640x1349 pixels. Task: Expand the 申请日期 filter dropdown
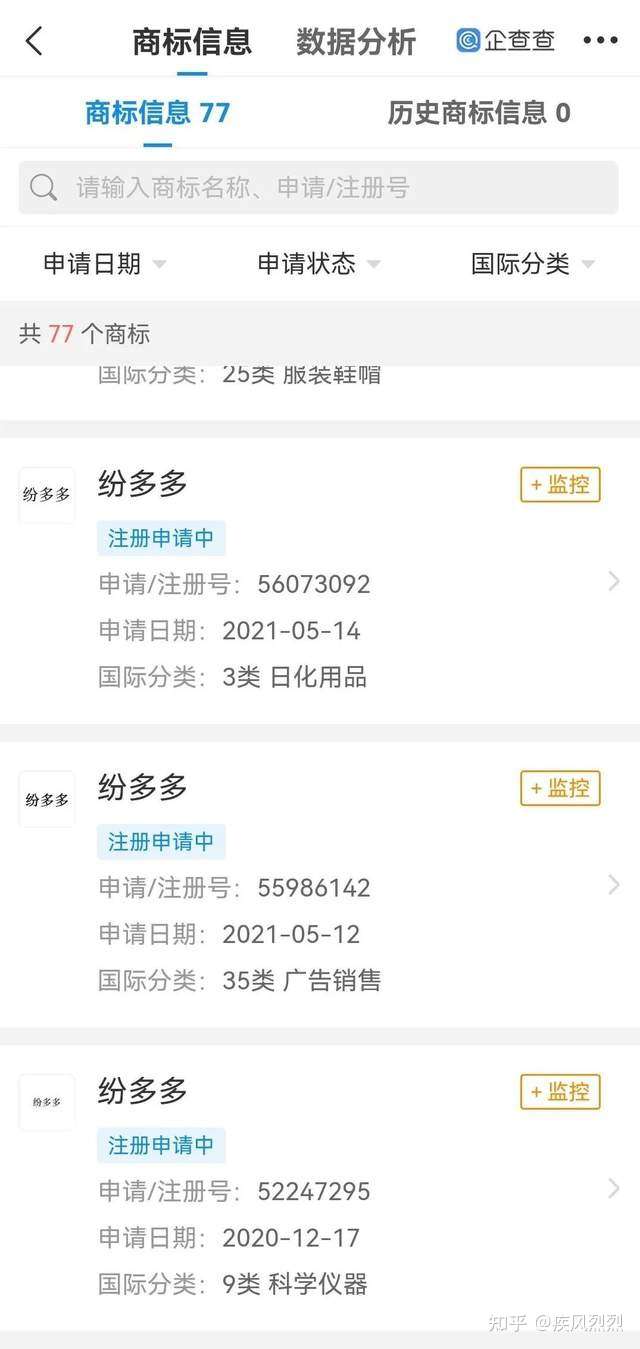point(104,264)
